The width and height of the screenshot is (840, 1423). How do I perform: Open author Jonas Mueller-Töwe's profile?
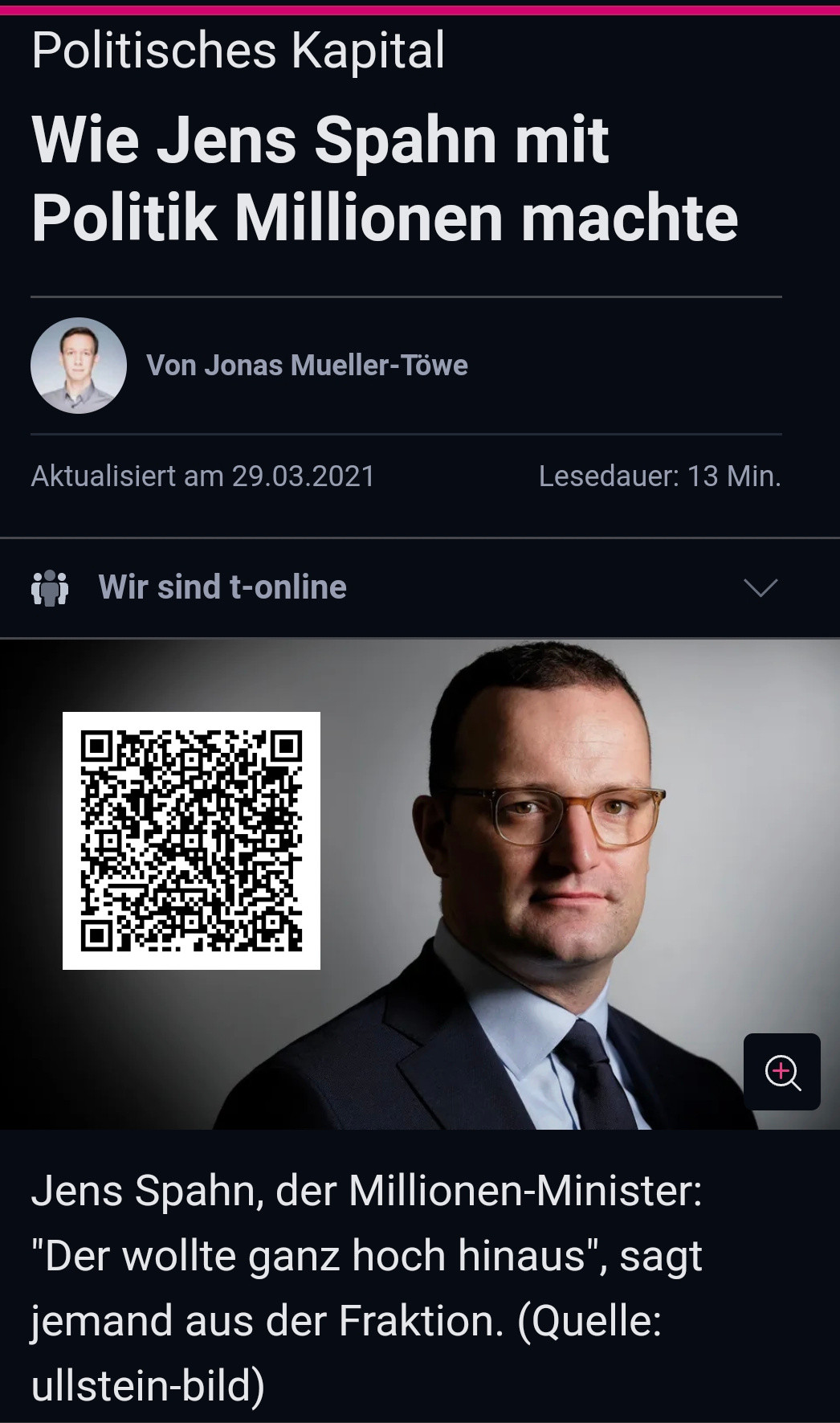click(x=307, y=366)
